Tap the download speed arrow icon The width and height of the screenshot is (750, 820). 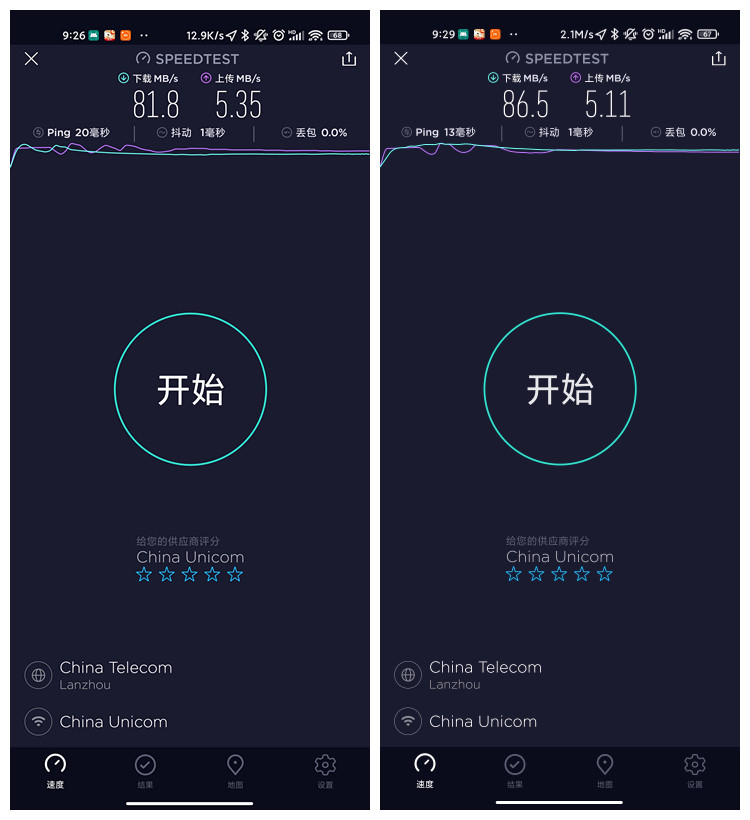click(122, 77)
